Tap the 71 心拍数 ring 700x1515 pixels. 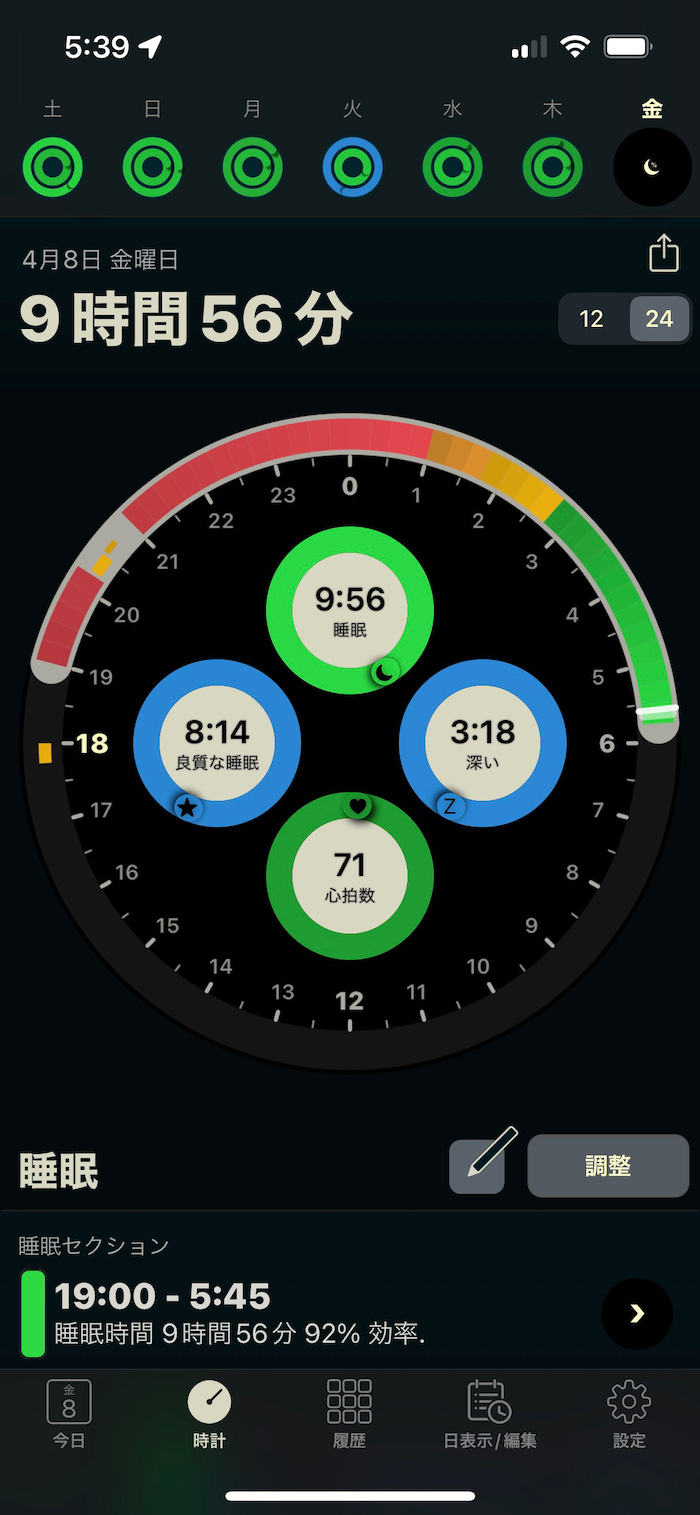pos(350,876)
